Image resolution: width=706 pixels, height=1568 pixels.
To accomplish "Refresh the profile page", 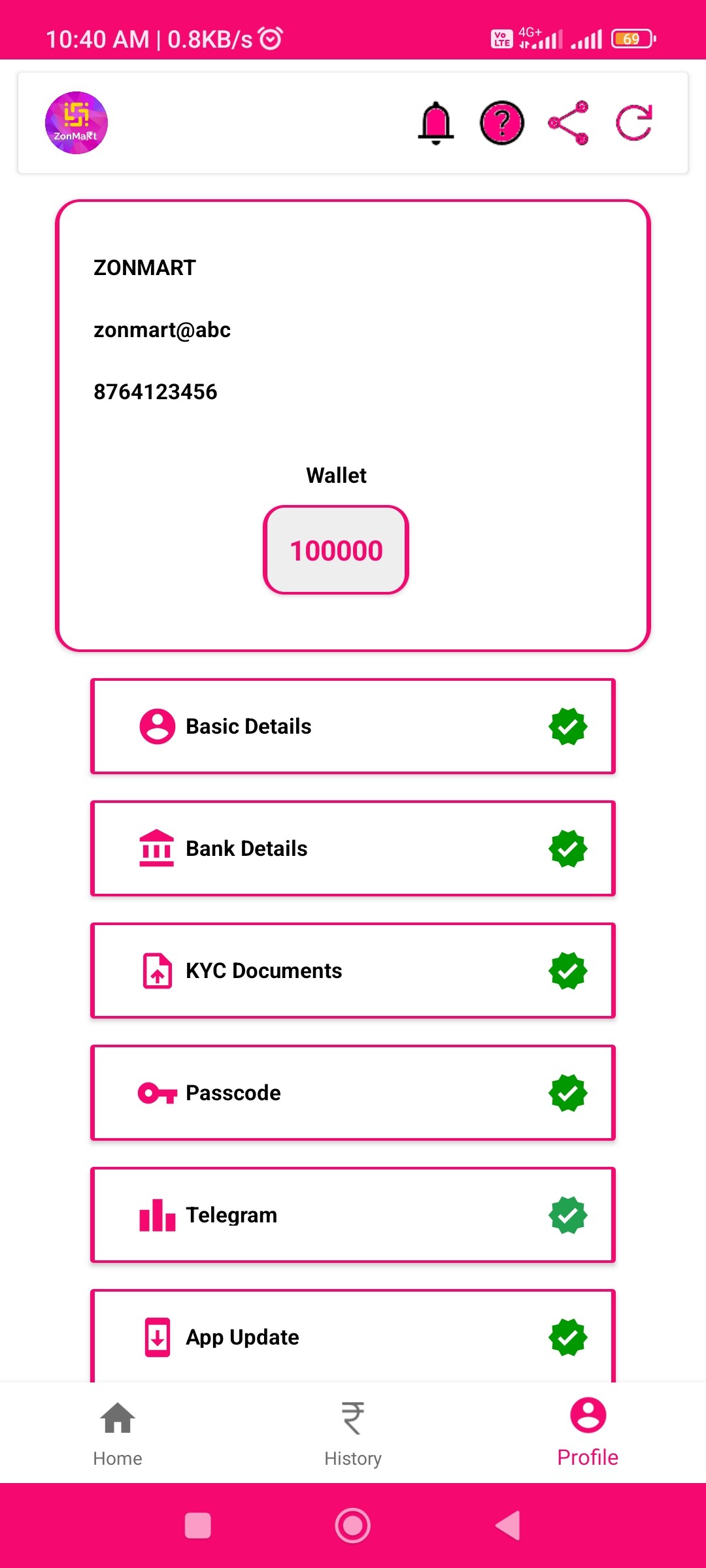I will (634, 123).
